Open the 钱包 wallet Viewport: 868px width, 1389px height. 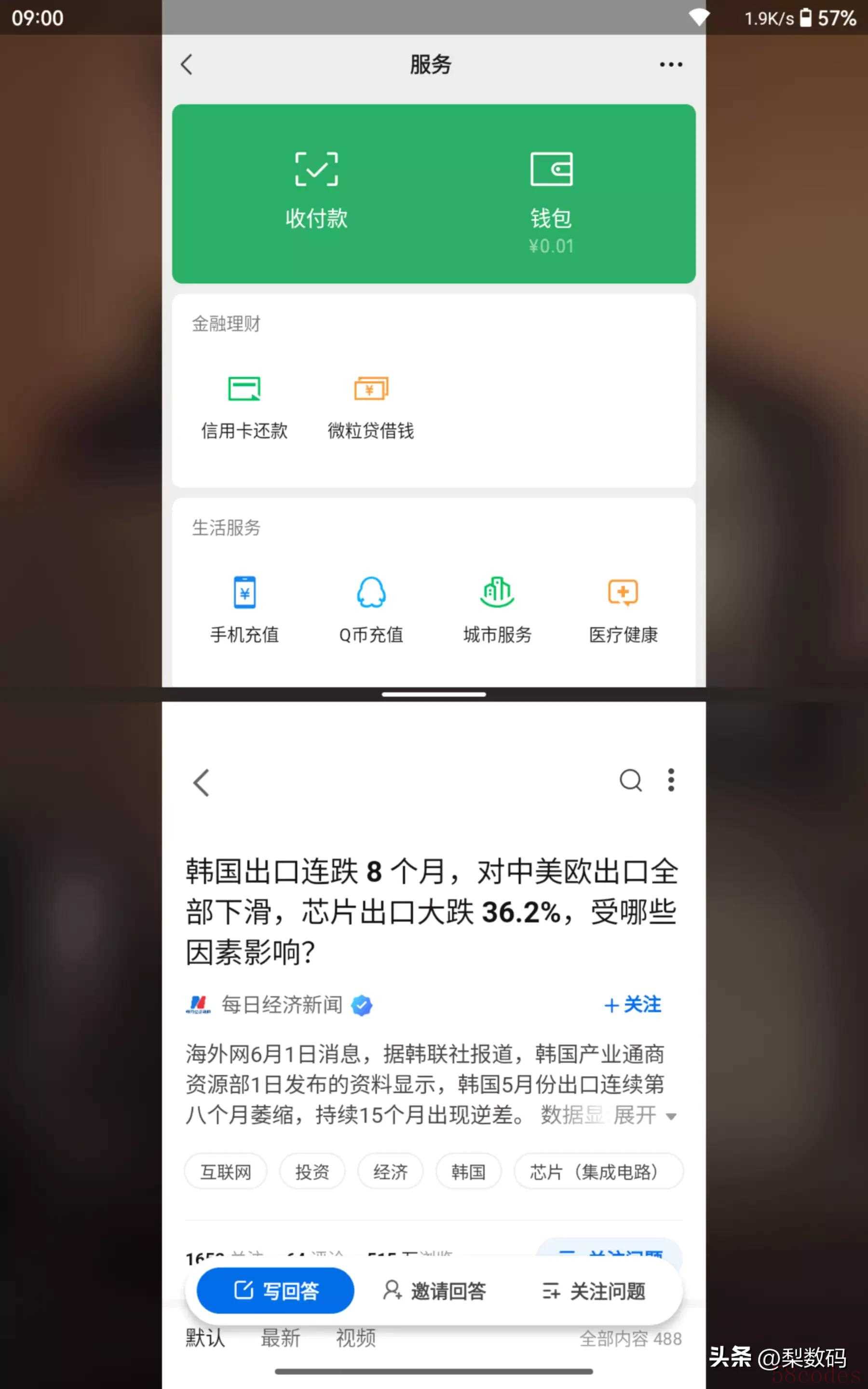pos(551,195)
